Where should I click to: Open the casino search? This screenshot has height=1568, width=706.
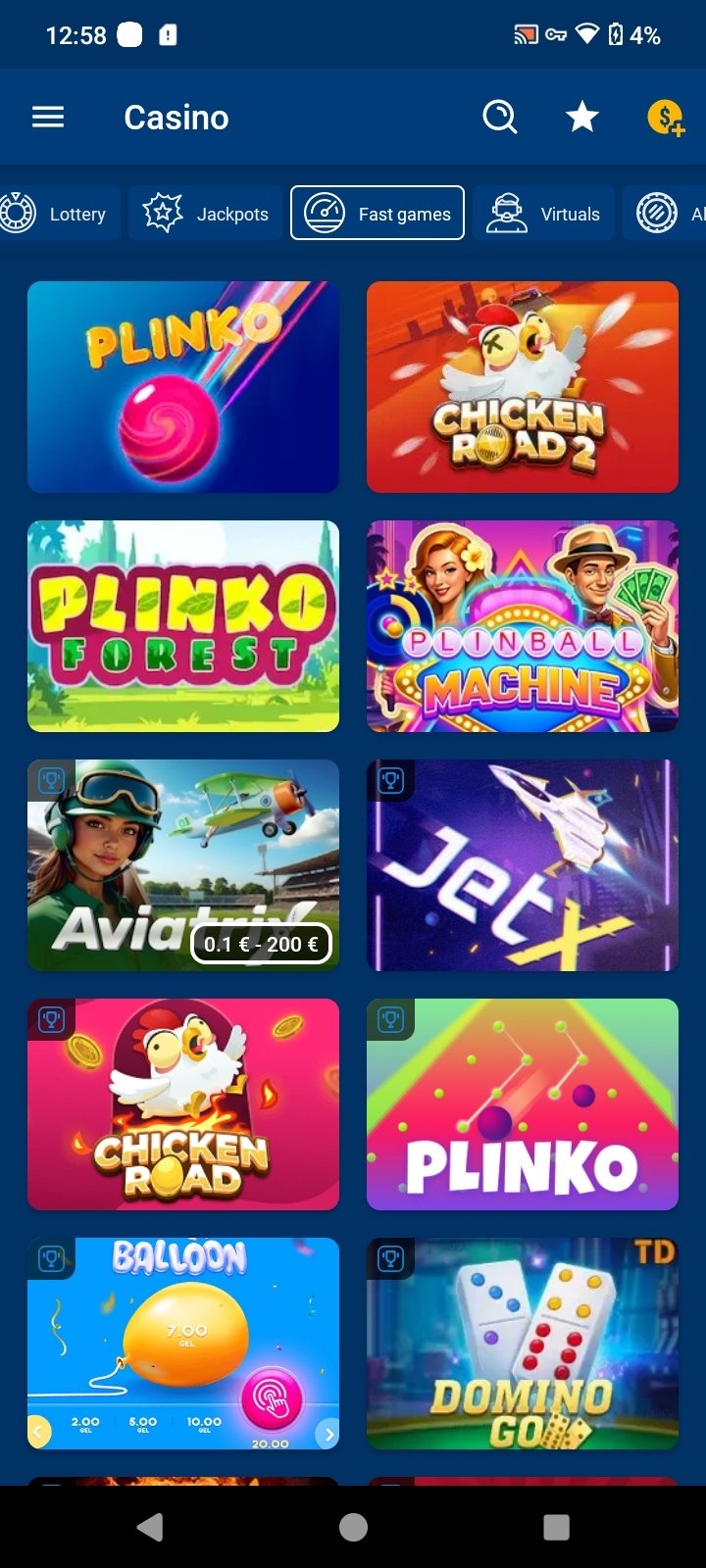499,118
